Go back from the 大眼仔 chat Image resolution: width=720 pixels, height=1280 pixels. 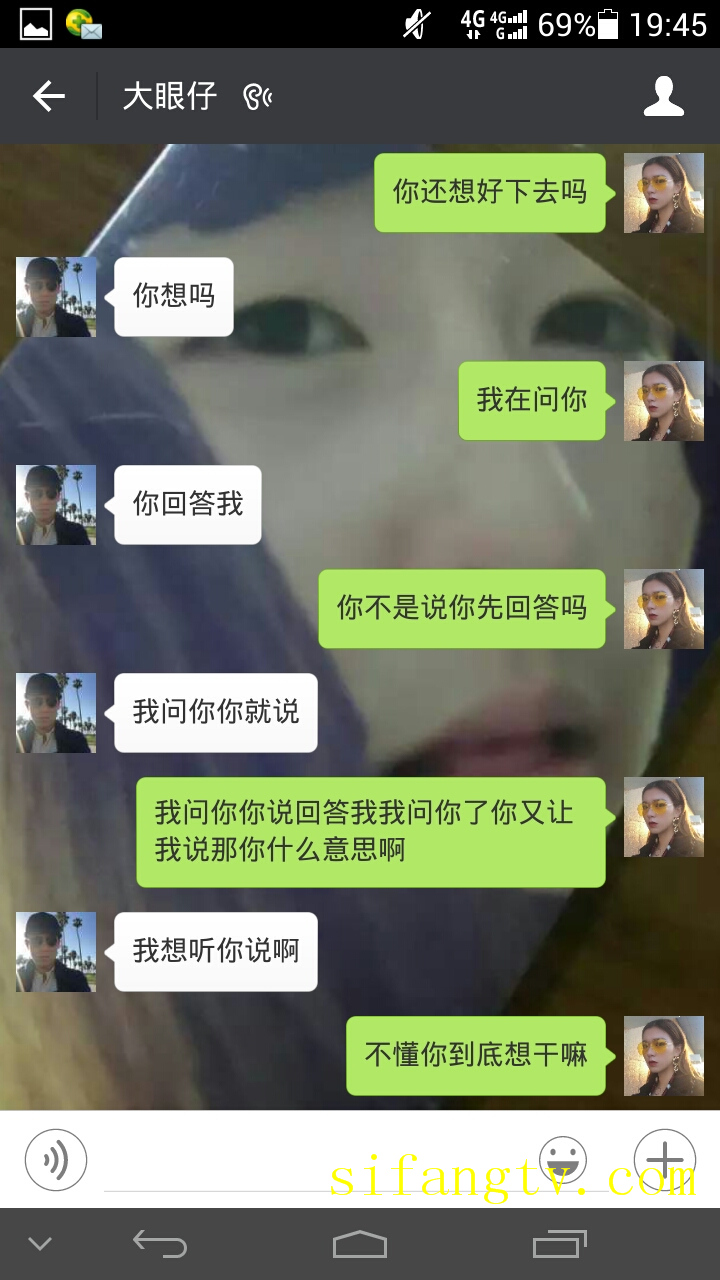coord(48,96)
